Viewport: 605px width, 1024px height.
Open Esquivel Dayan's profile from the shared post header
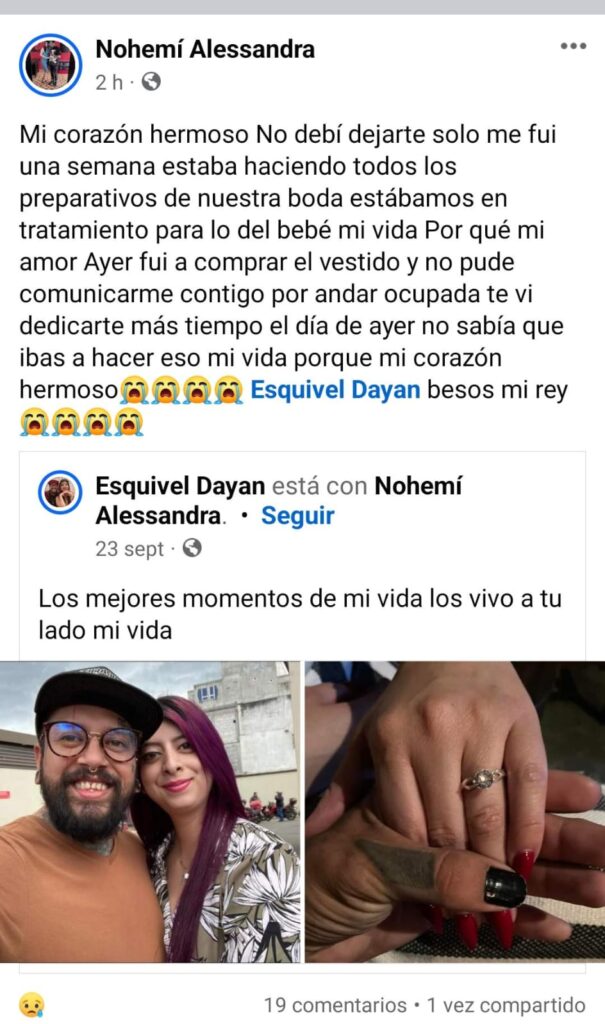[180, 487]
